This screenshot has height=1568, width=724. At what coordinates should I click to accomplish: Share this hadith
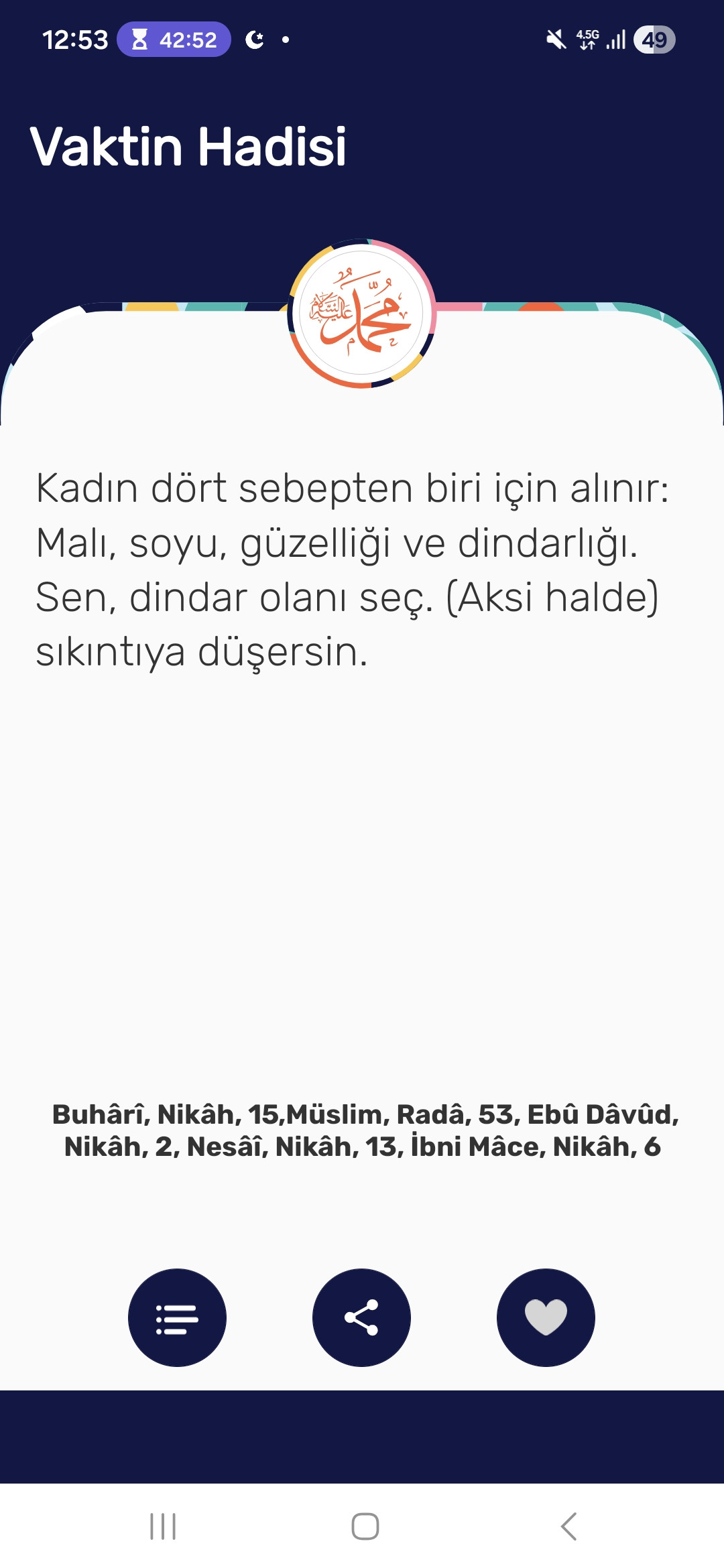coord(361,1317)
